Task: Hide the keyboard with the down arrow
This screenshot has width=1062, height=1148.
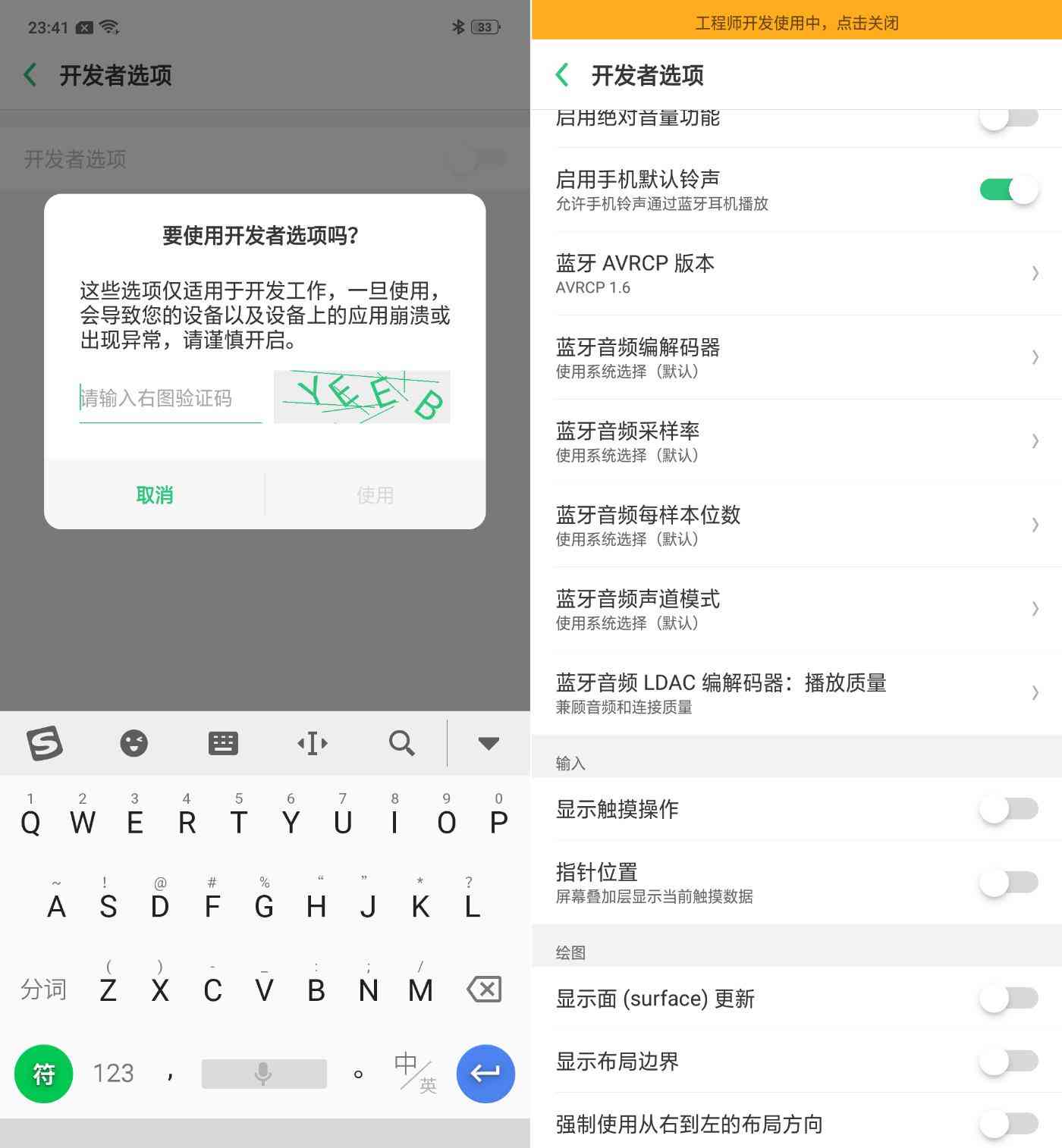Action: pyautogui.click(x=489, y=743)
